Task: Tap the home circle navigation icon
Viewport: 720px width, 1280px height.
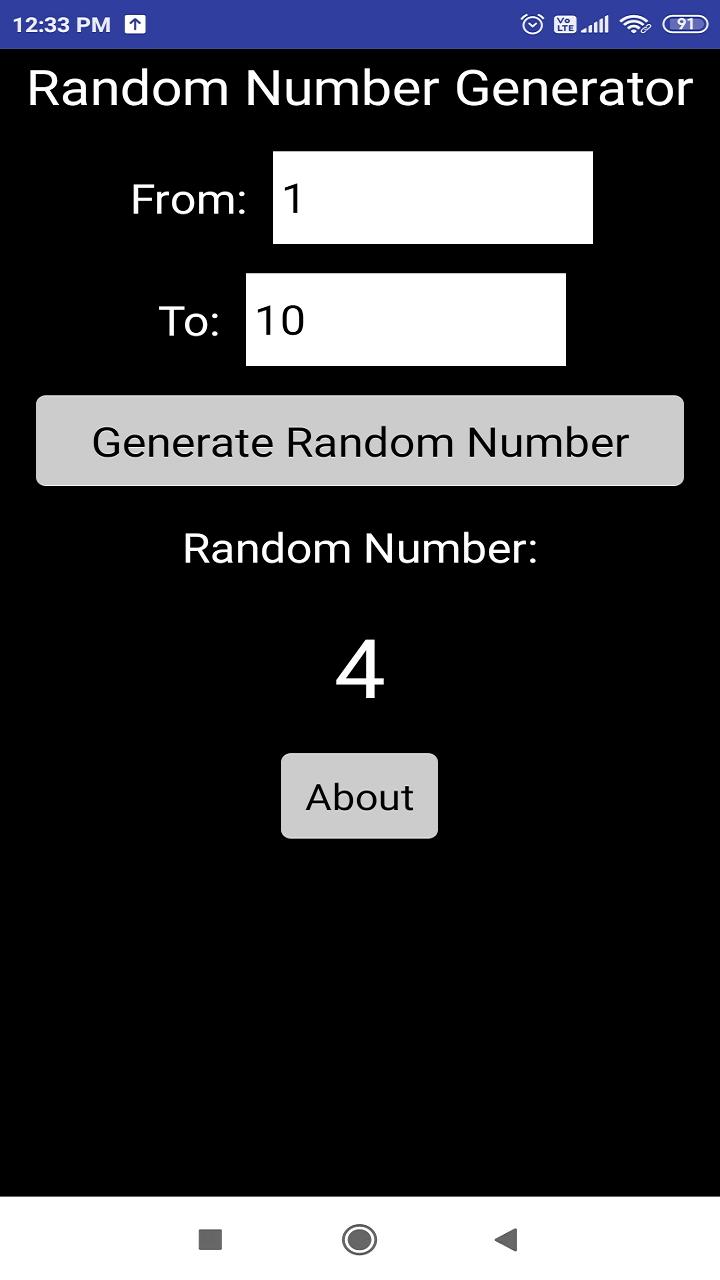Action: (358, 1238)
